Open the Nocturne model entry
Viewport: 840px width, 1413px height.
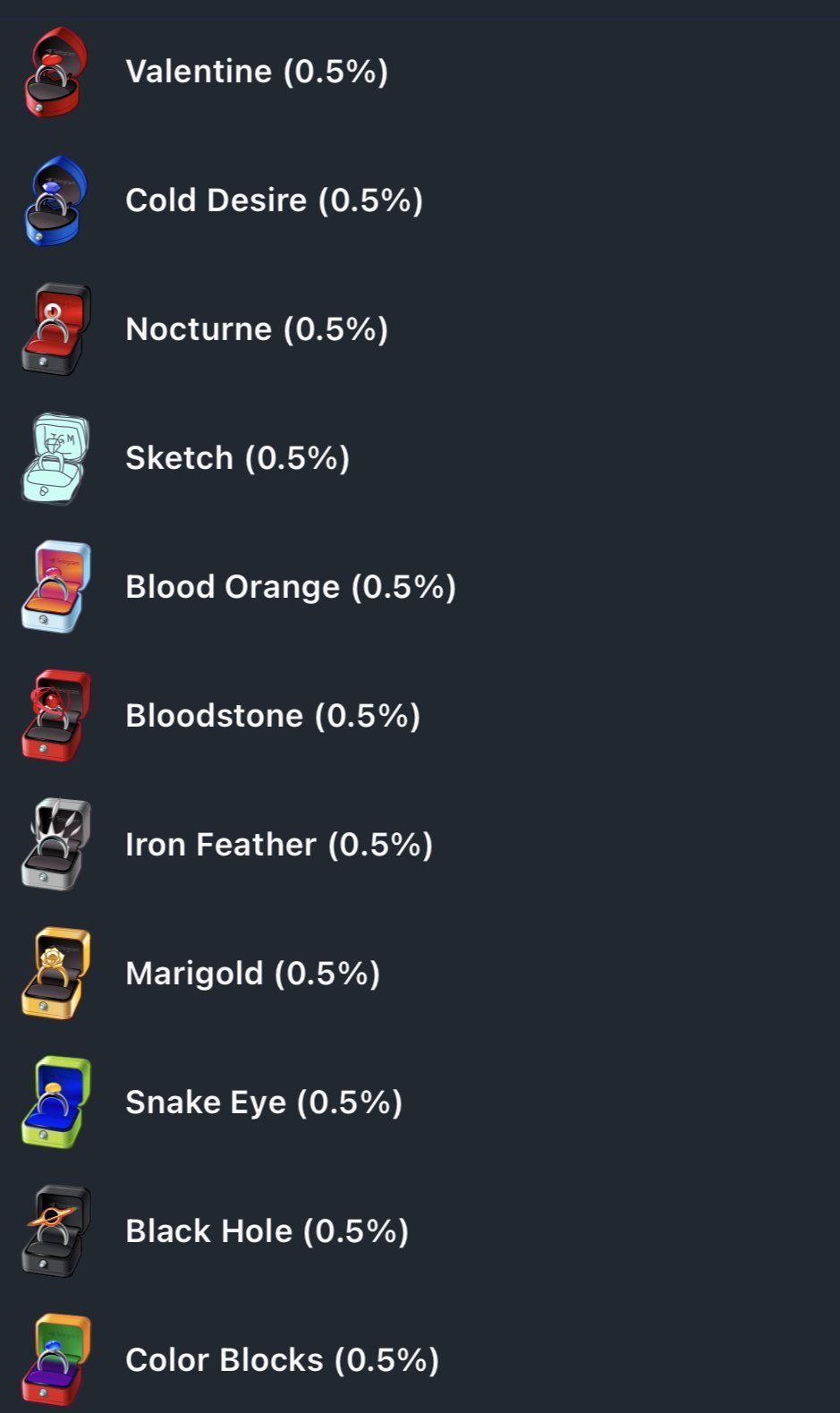click(256, 329)
